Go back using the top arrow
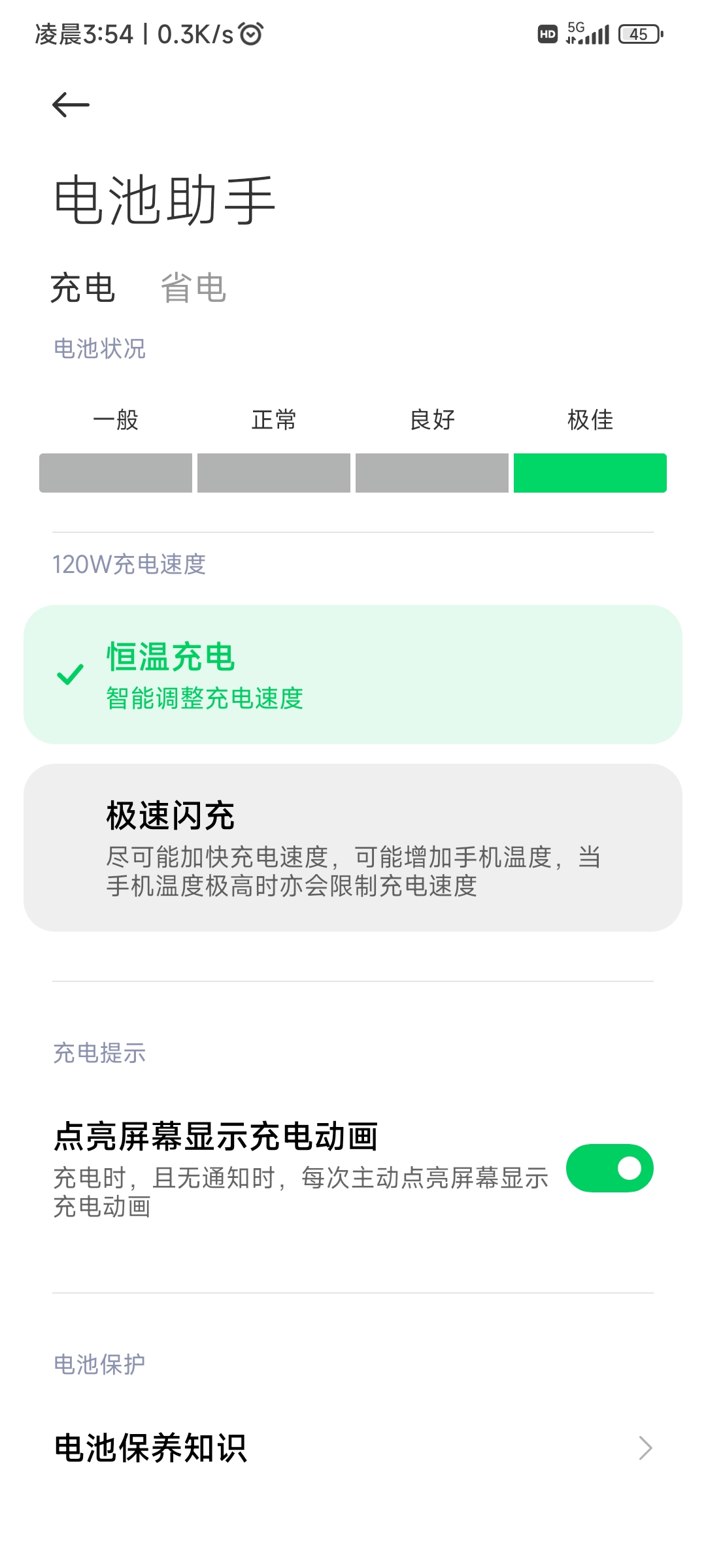 click(x=71, y=105)
